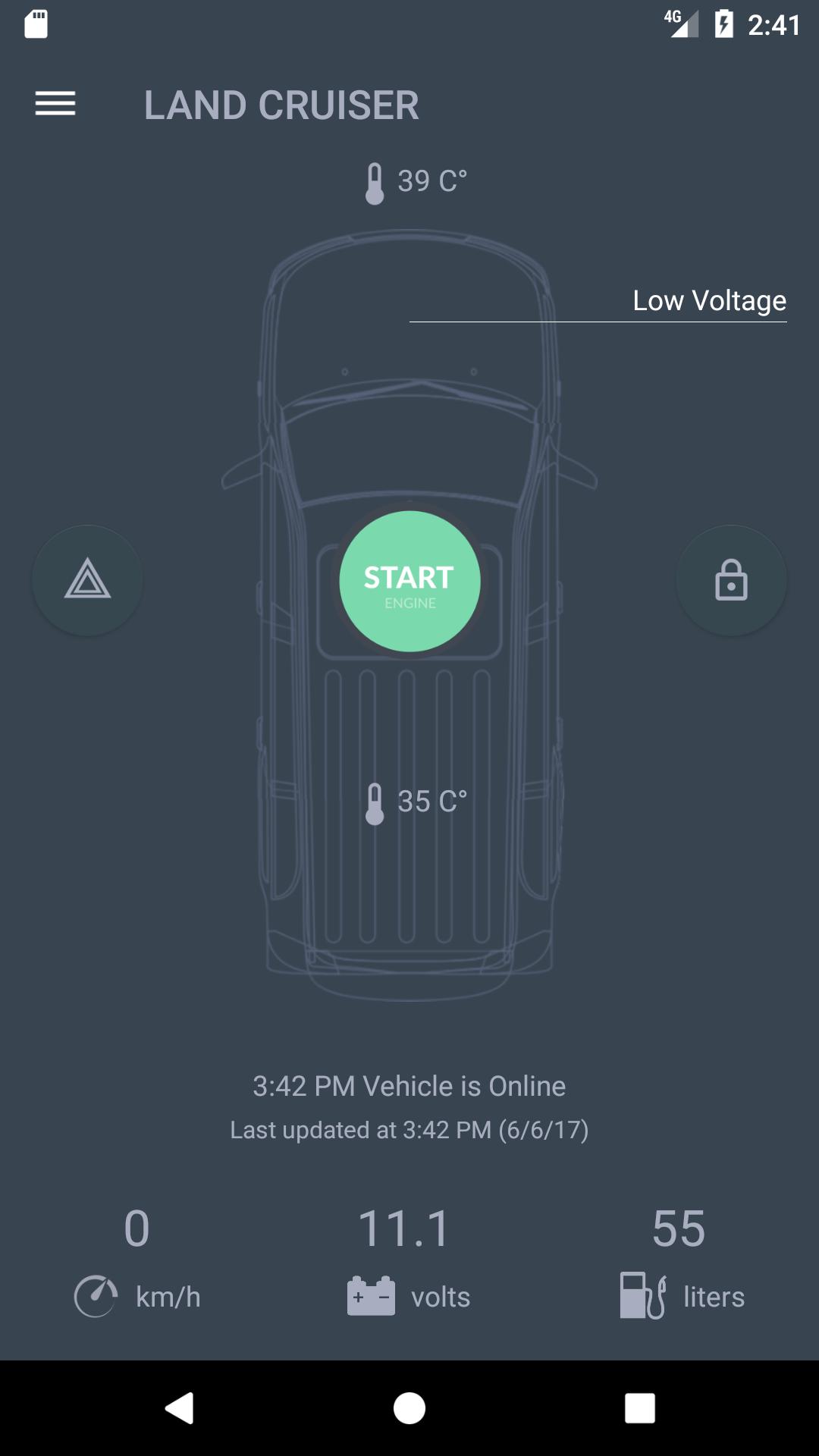Go back using the system back button
The image size is (819, 1456).
(x=180, y=1408)
